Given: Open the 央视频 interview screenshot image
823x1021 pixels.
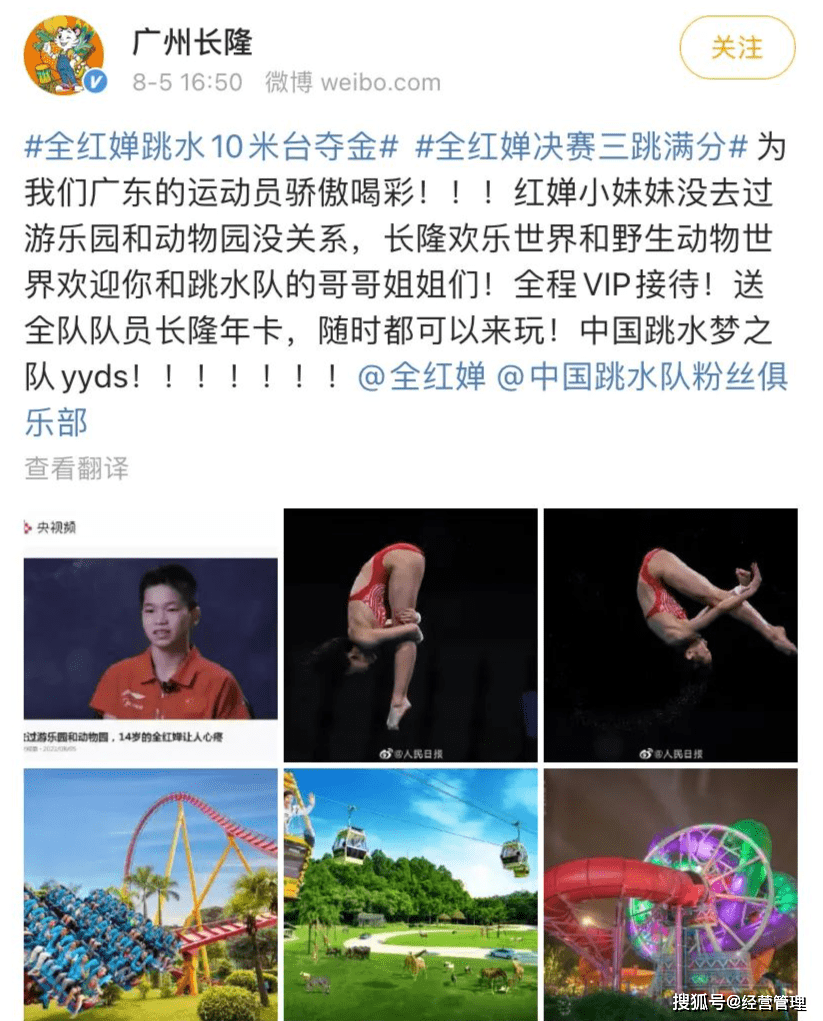Looking at the screenshot, I should (151, 635).
